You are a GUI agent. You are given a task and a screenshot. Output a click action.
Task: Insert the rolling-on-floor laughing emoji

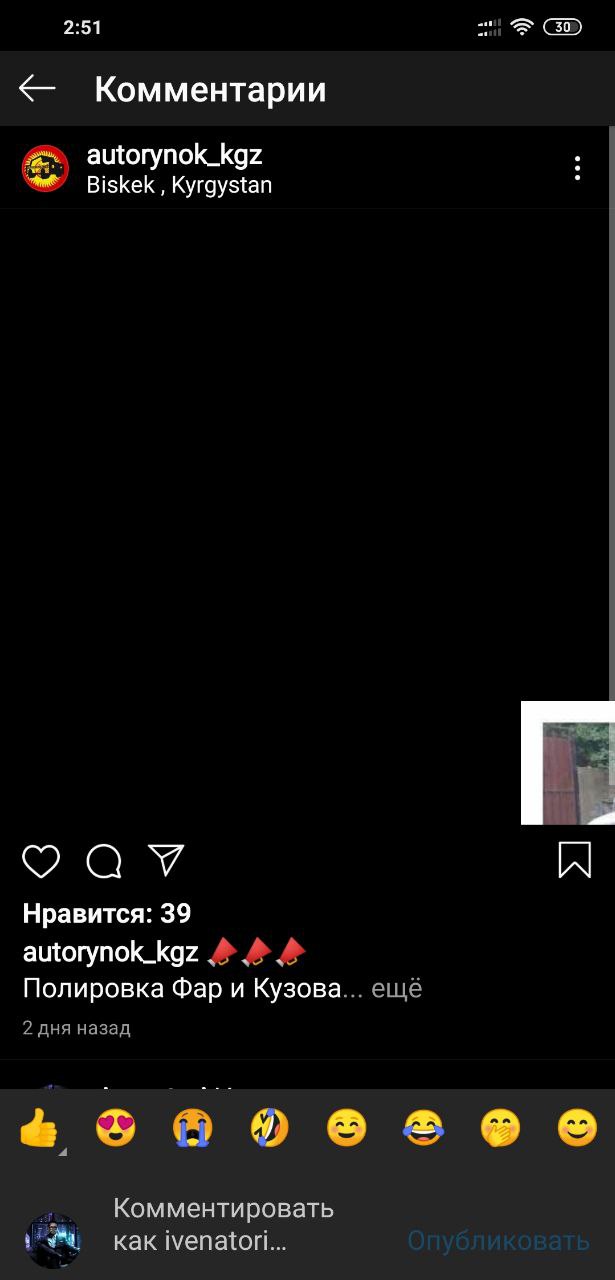(x=270, y=1129)
